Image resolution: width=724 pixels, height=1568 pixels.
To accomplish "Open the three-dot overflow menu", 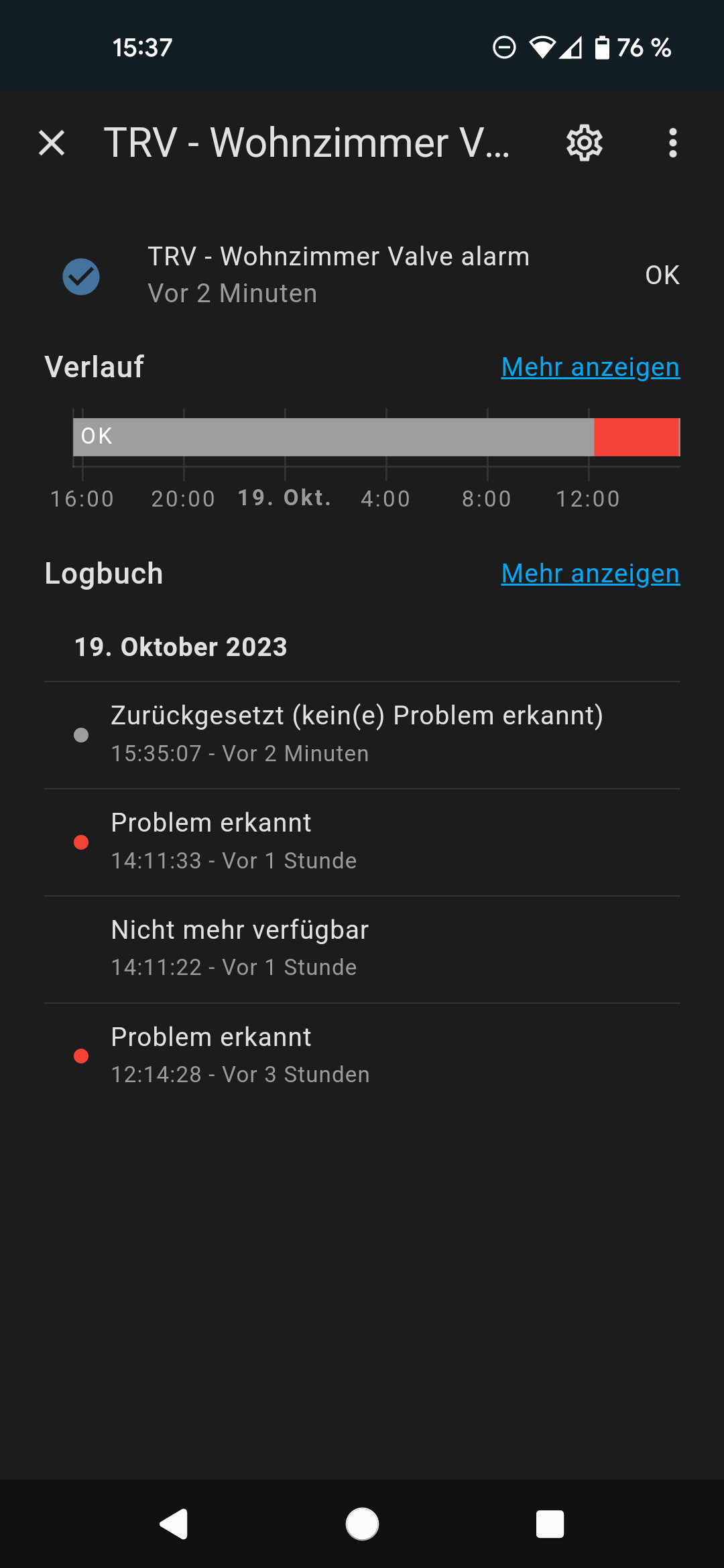I will coord(672,143).
